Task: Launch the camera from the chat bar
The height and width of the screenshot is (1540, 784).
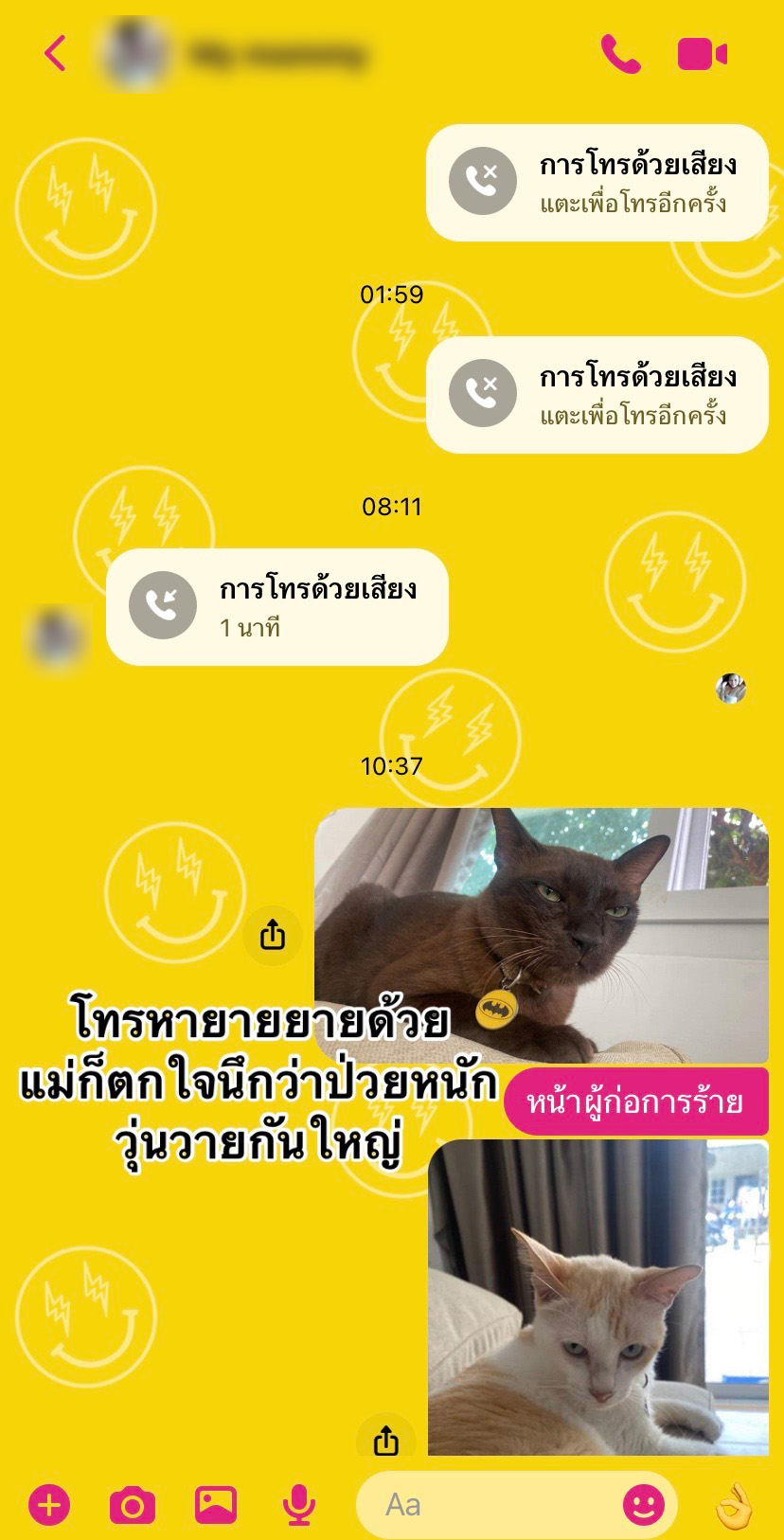Action: [x=133, y=1504]
